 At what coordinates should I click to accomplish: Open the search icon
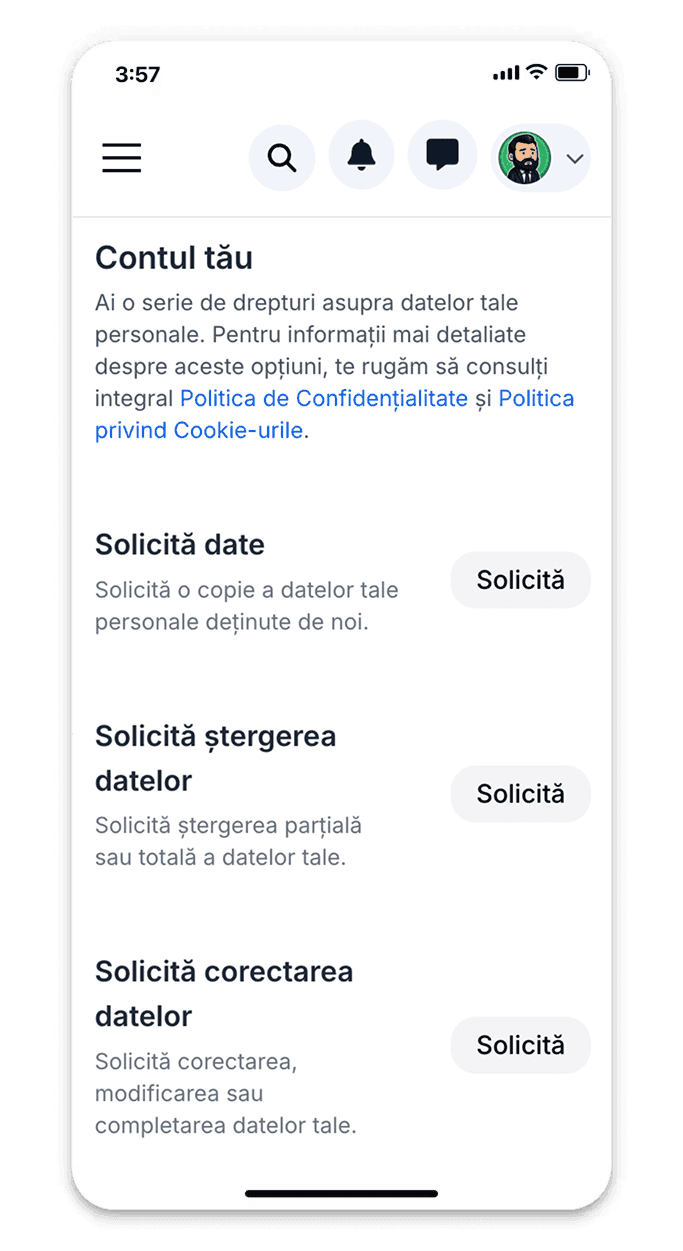click(x=282, y=158)
